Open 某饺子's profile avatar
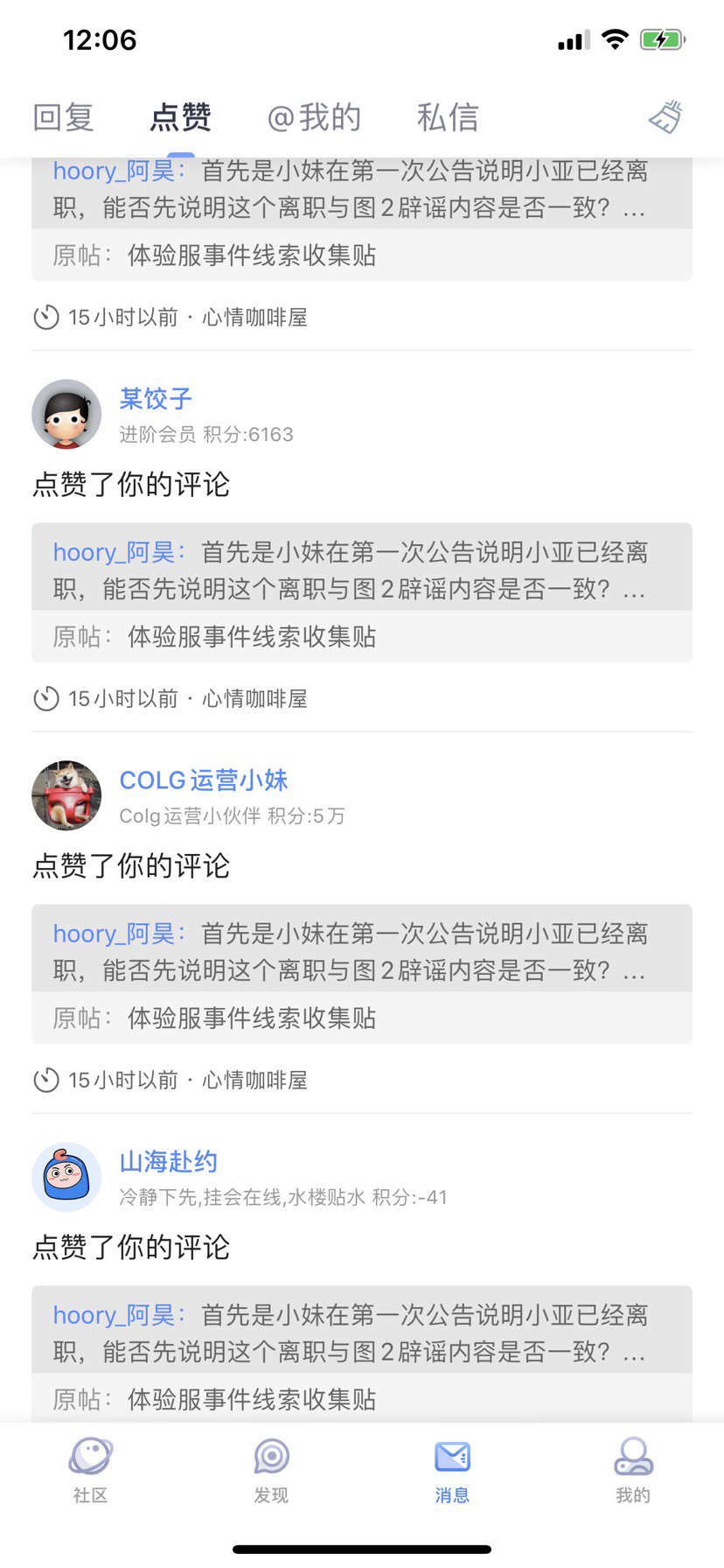The height and width of the screenshot is (1568, 724). pos(66,414)
